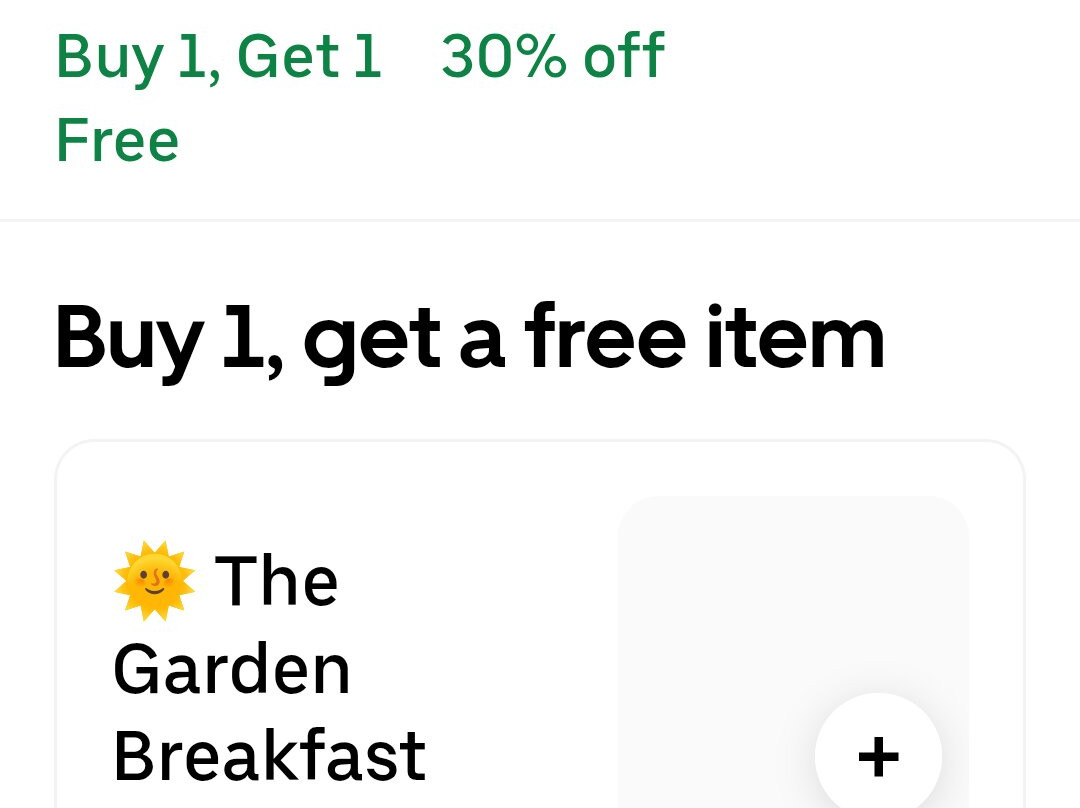The image size is (1080, 808).
Task: Select the Buy 1, Get 1 Free offer
Action: pyautogui.click(x=218, y=97)
